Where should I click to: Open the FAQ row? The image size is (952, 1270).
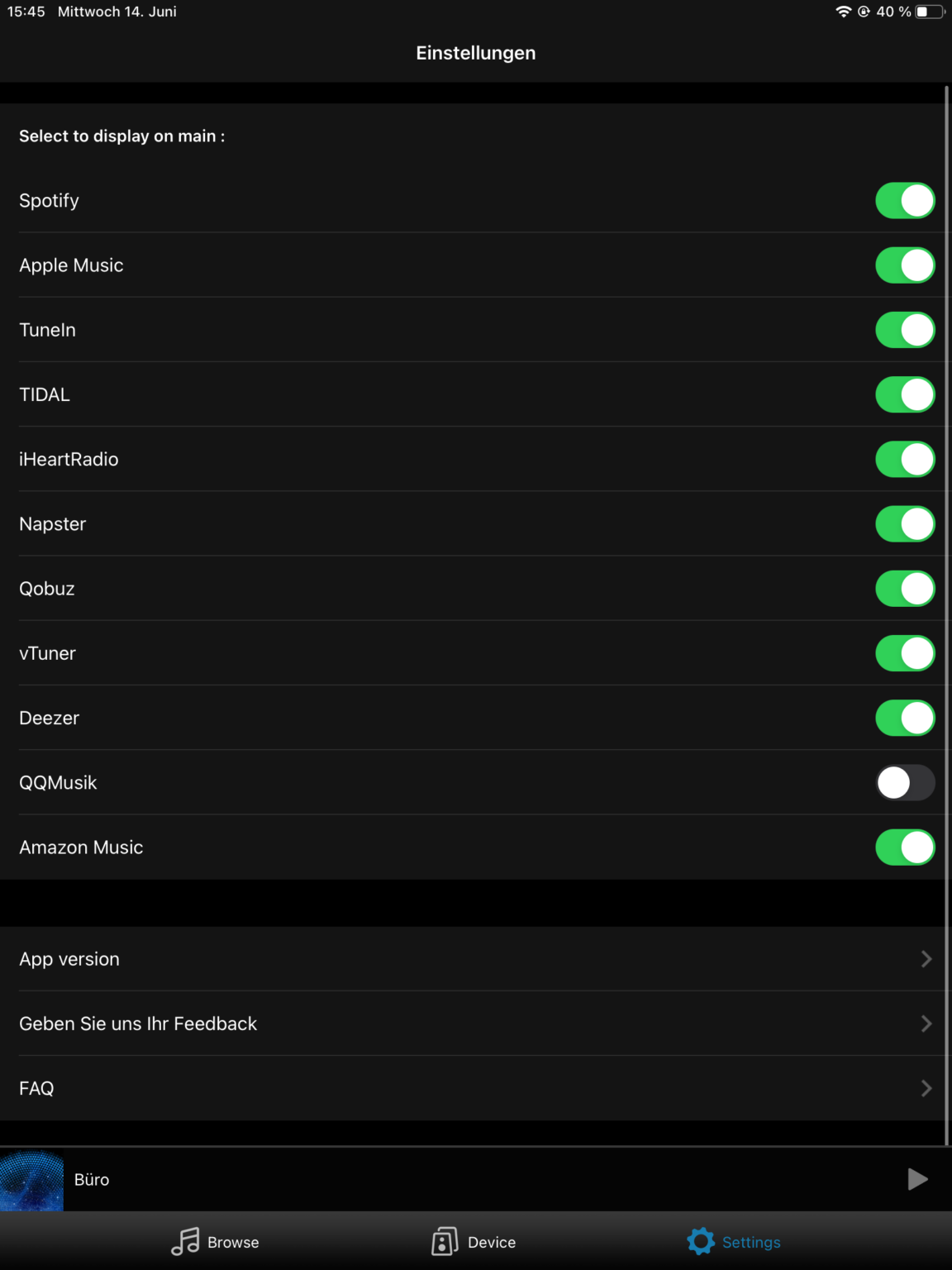(475, 1088)
